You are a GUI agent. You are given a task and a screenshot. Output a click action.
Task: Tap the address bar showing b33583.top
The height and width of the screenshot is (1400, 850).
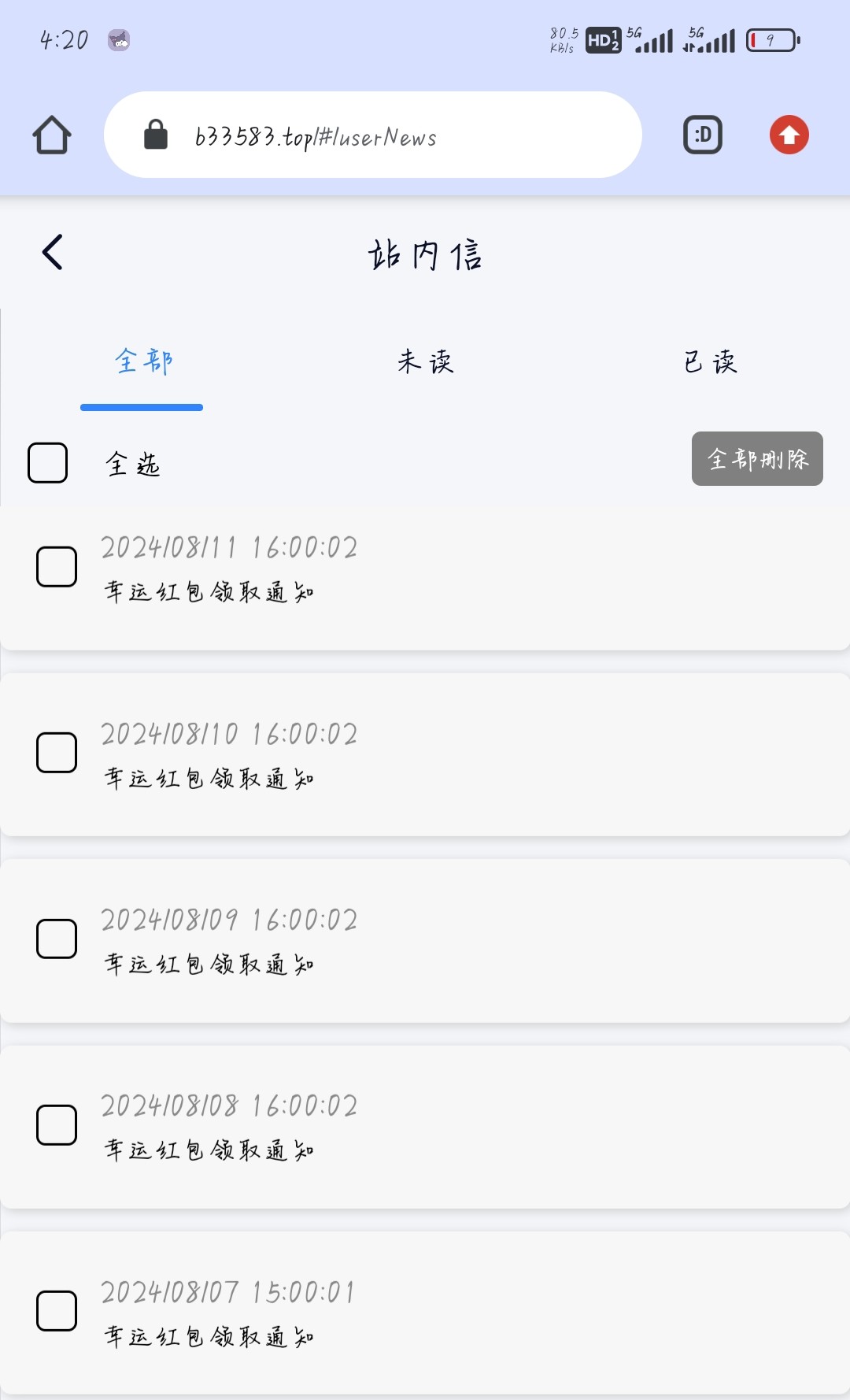pyautogui.click(x=372, y=135)
